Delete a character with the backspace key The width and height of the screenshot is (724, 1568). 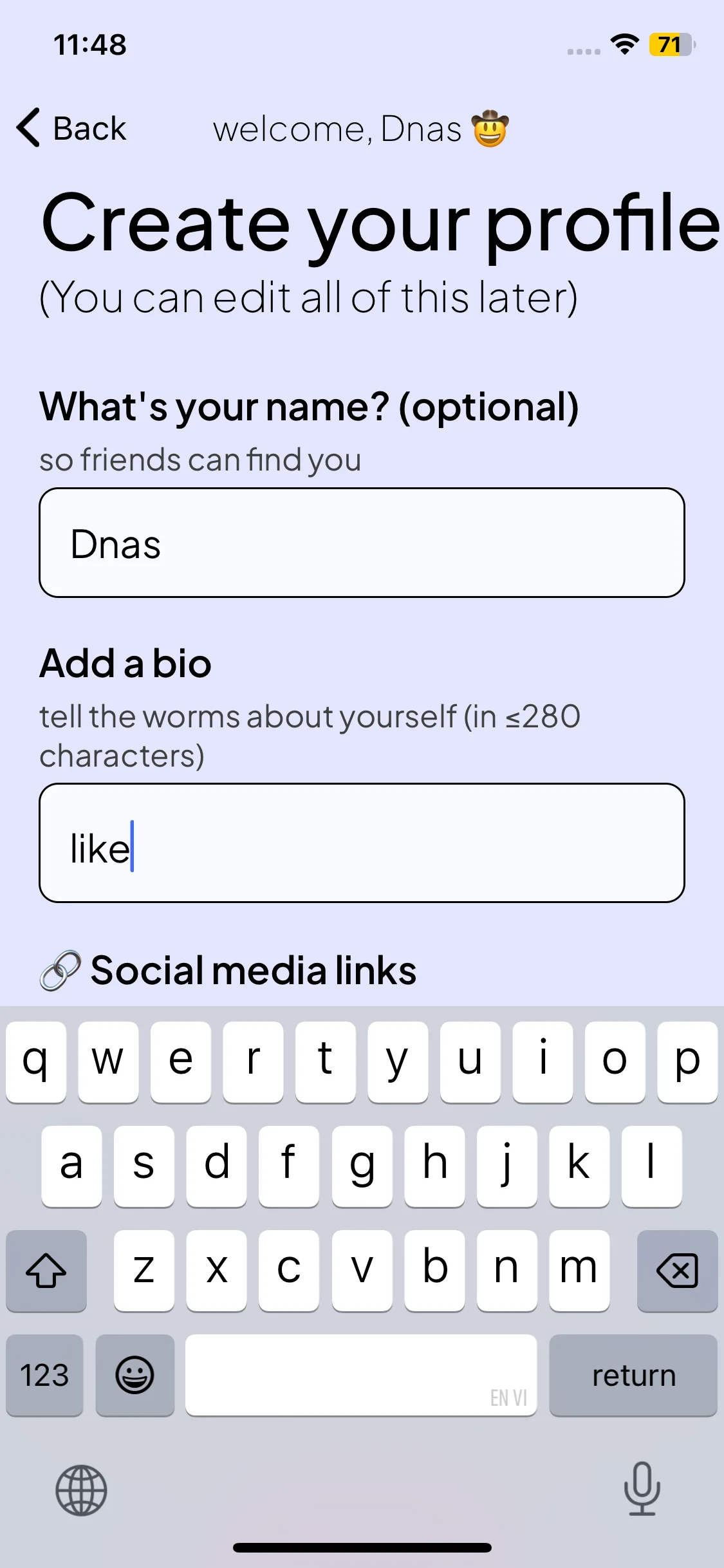point(677,1271)
